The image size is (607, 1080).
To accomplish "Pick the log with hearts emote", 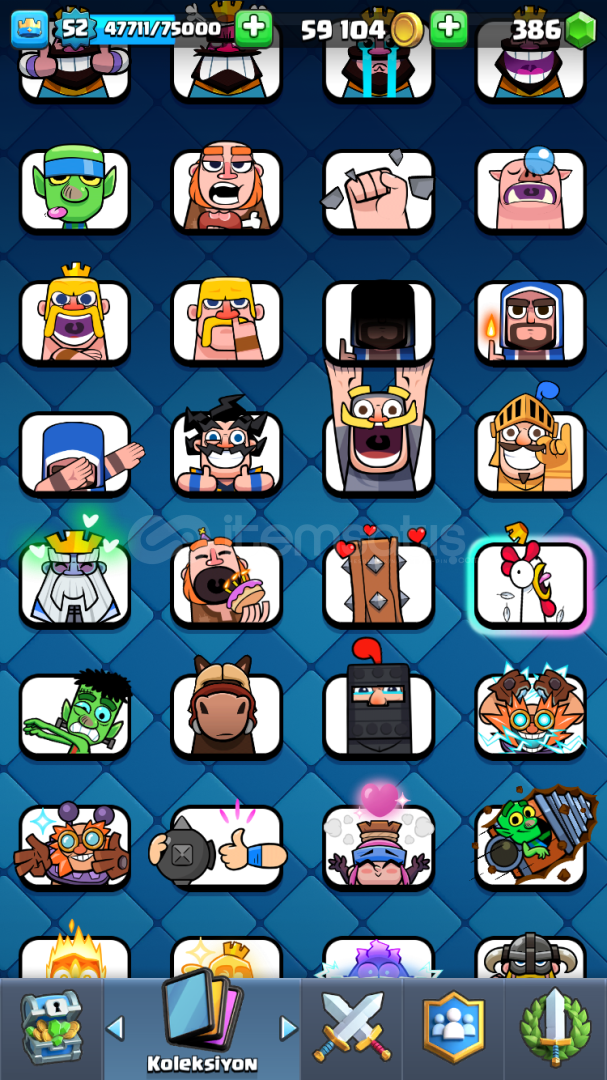I will pos(378,579).
